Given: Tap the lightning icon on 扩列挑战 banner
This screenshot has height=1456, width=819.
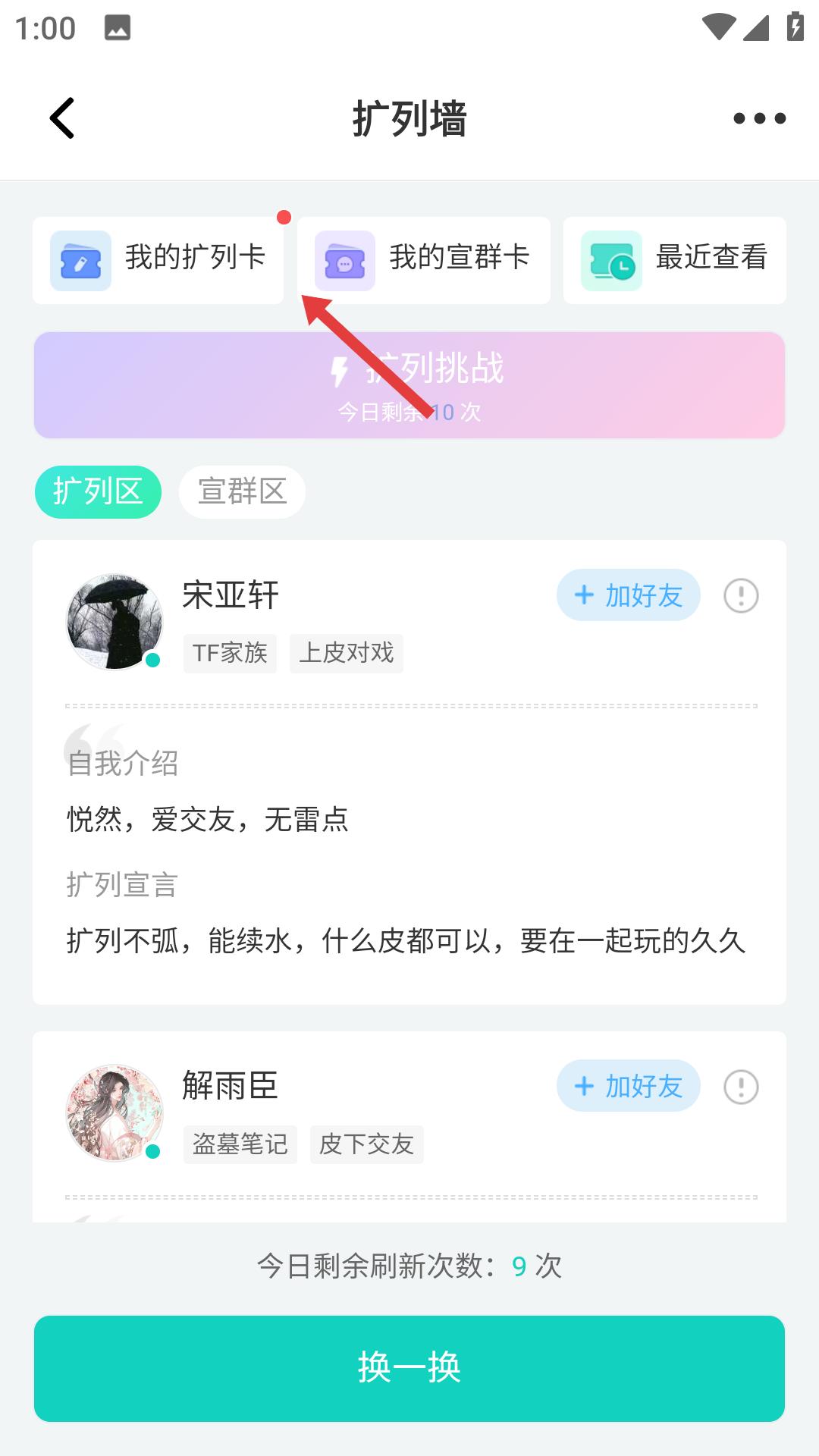Looking at the screenshot, I should (x=339, y=371).
